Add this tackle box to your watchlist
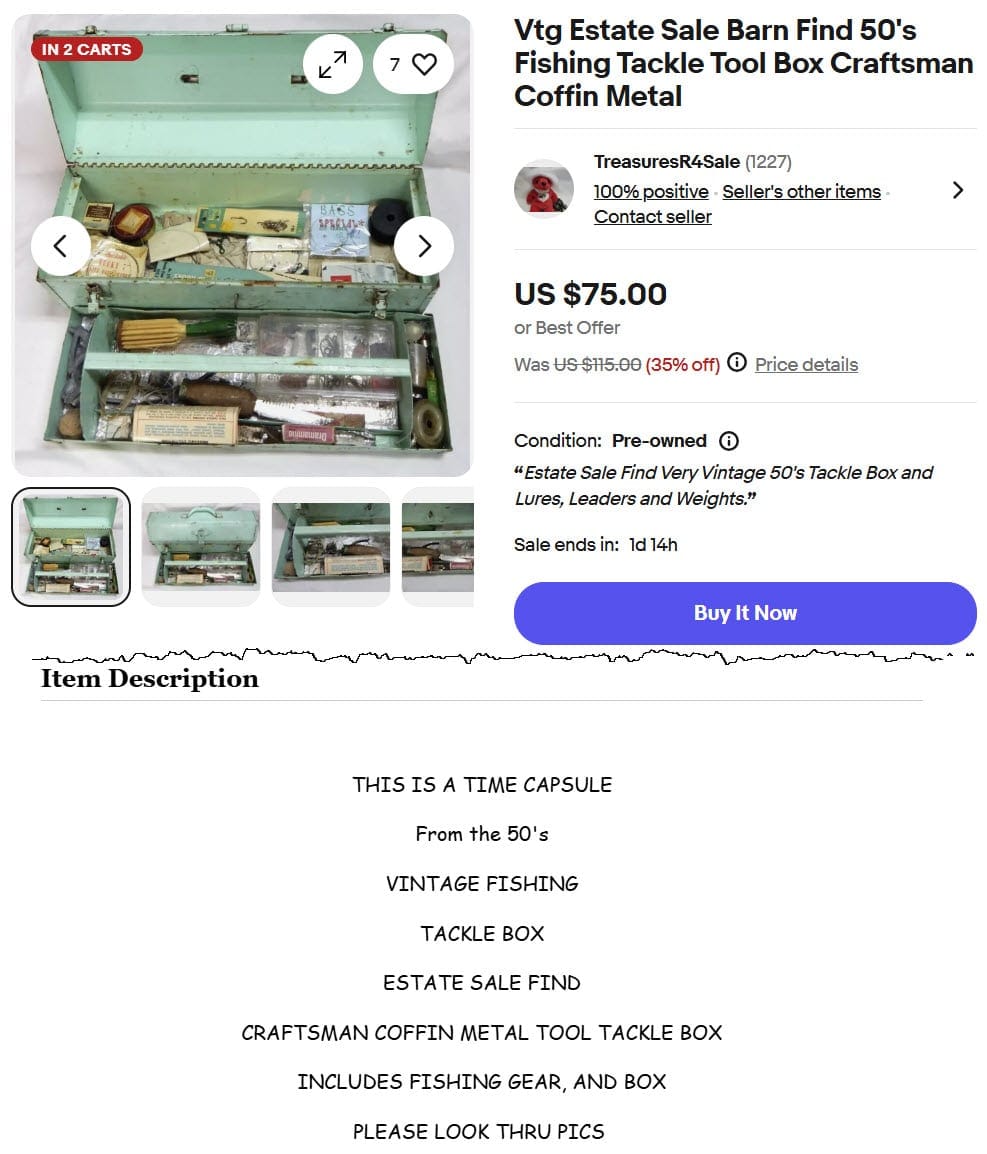The width and height of the screenshot is (987, 1154). pyautogui.click(x=413, y=65)
